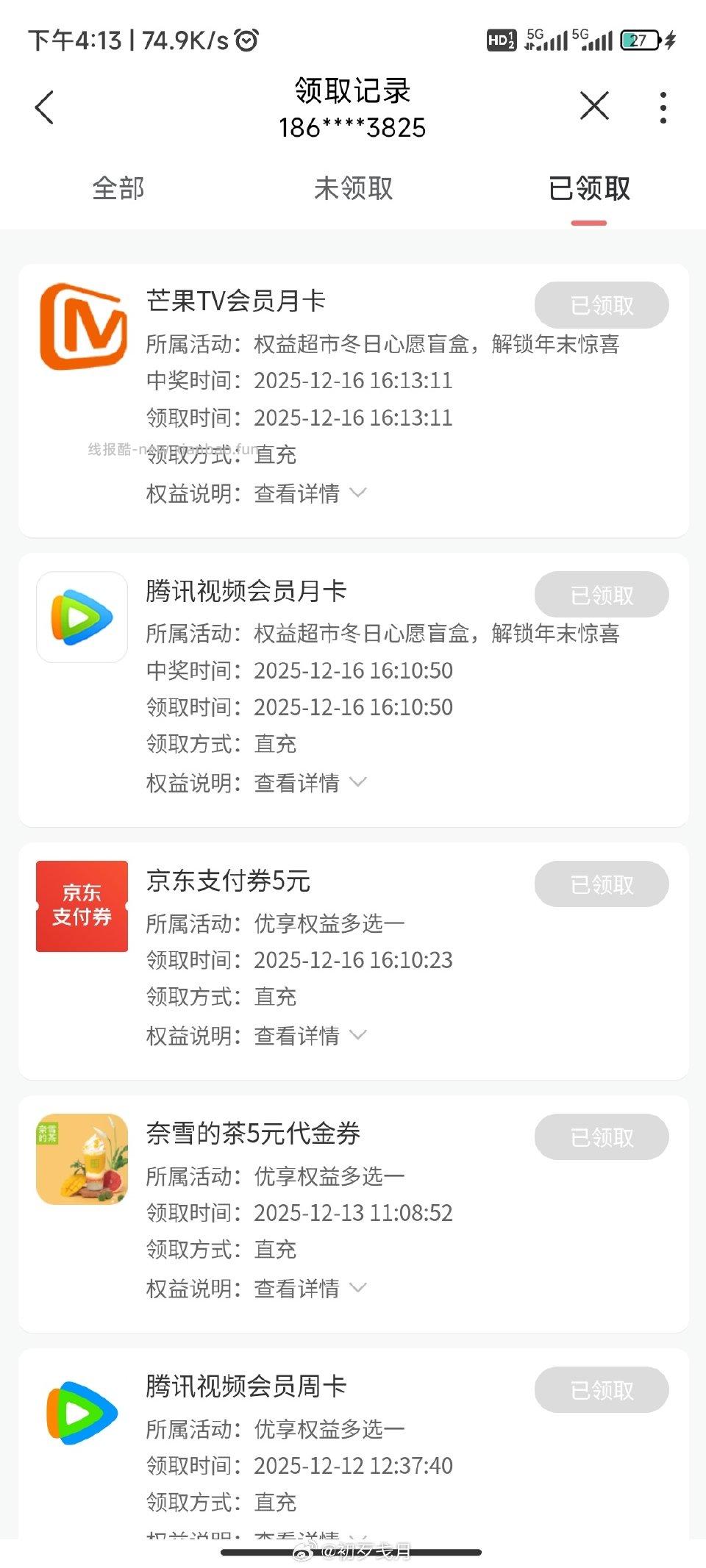Open the Nayuki tea voucher thumbnail icon

(81, 1160)
